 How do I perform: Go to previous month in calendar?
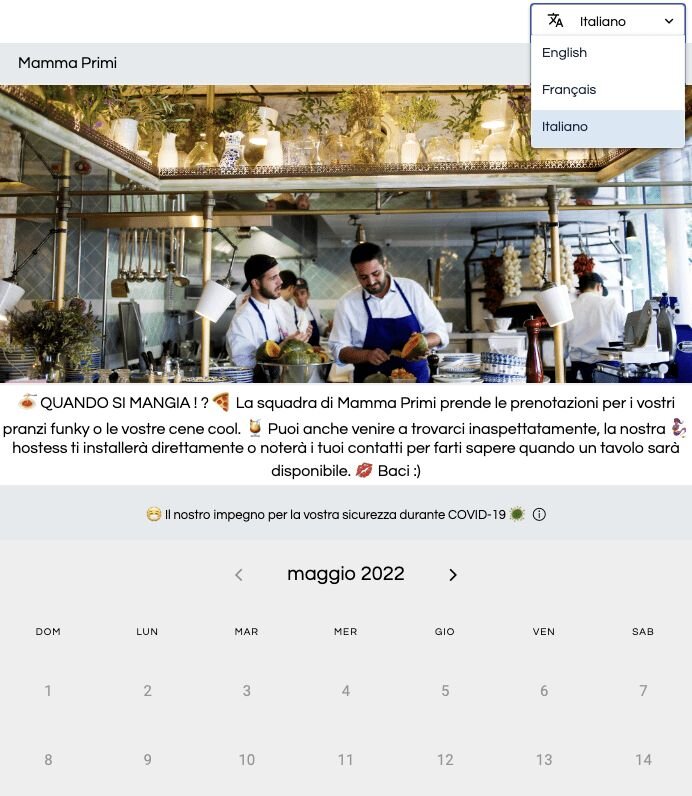click(239, 575)
